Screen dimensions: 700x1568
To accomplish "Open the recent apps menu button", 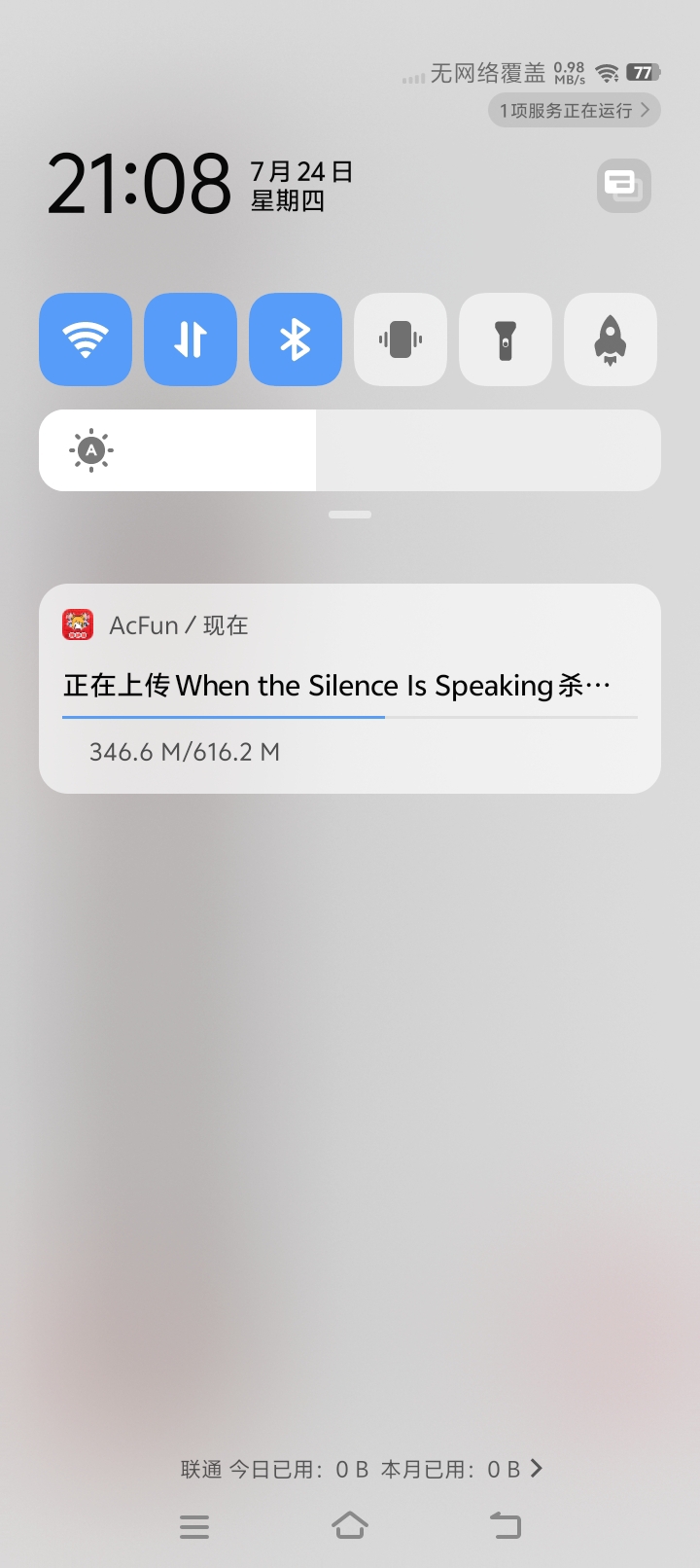I will [194, 1526].
